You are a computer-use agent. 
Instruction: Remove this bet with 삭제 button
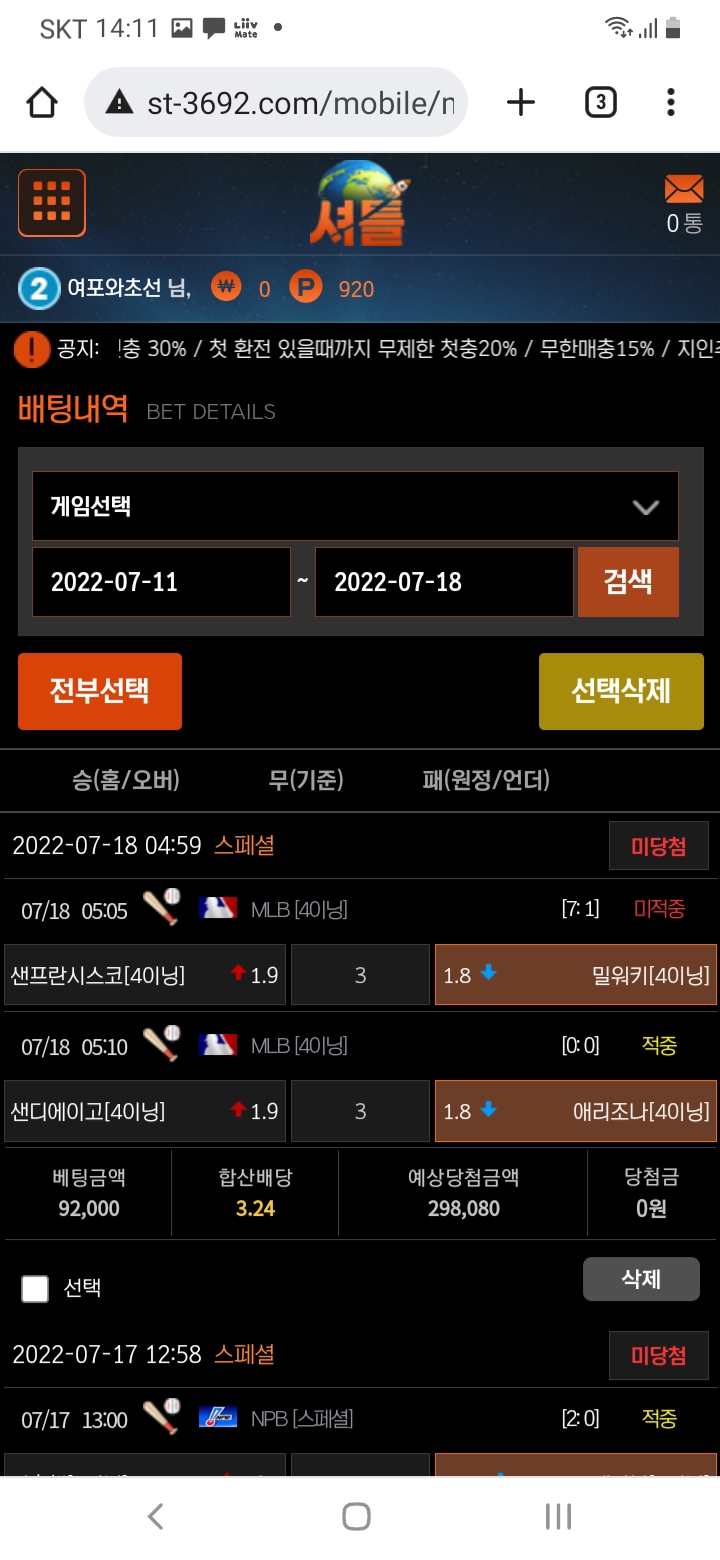(x=641, y=1279)
